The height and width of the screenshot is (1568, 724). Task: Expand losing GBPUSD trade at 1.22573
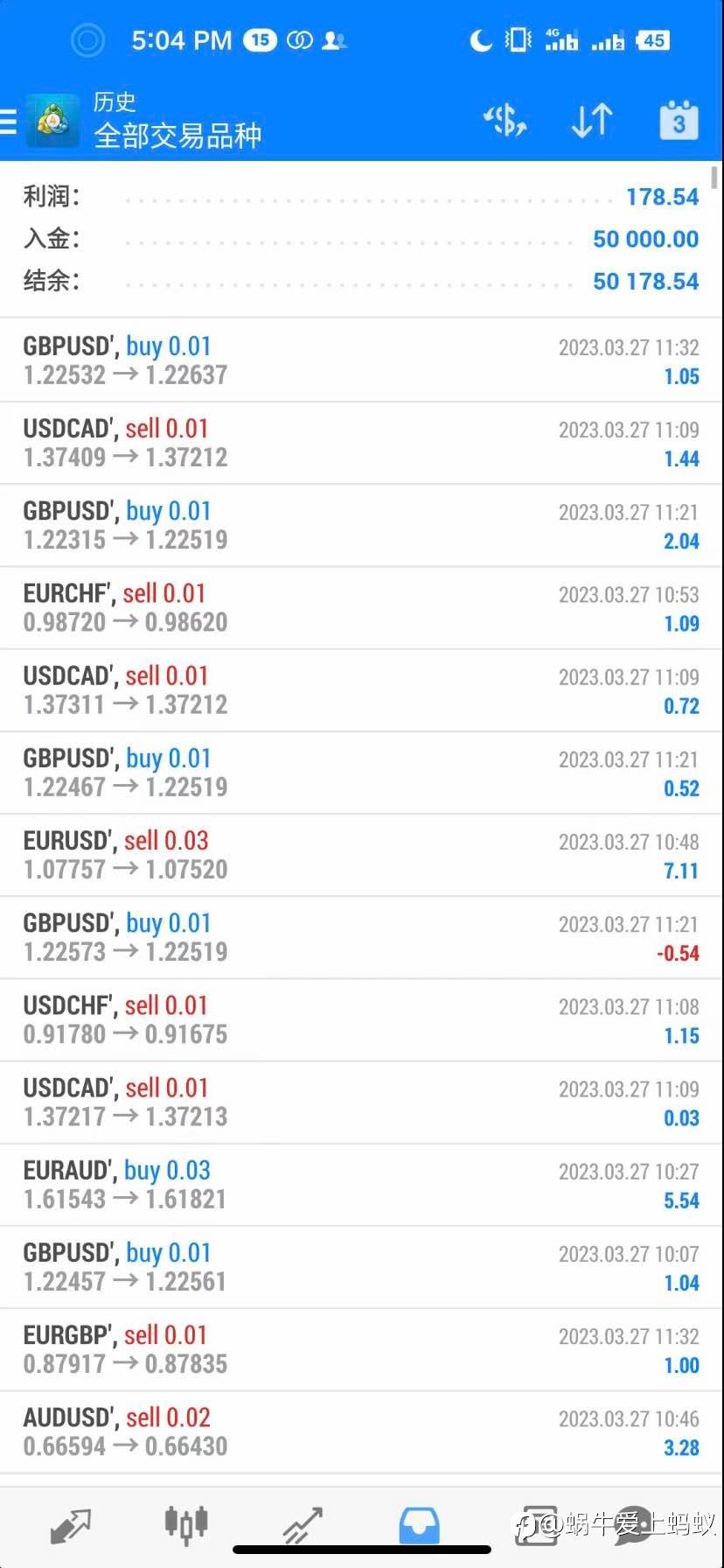361,937
